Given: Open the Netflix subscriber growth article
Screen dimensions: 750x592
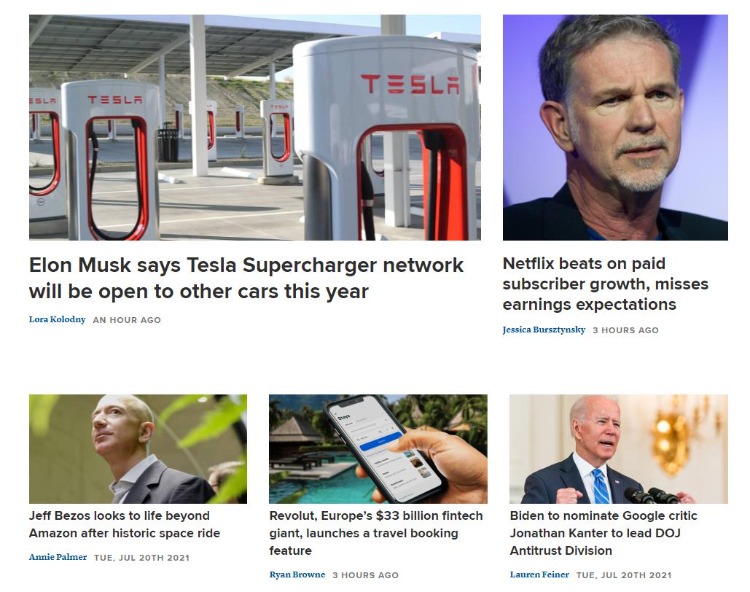Looking at the screenshot, I should tap(604, 284).
